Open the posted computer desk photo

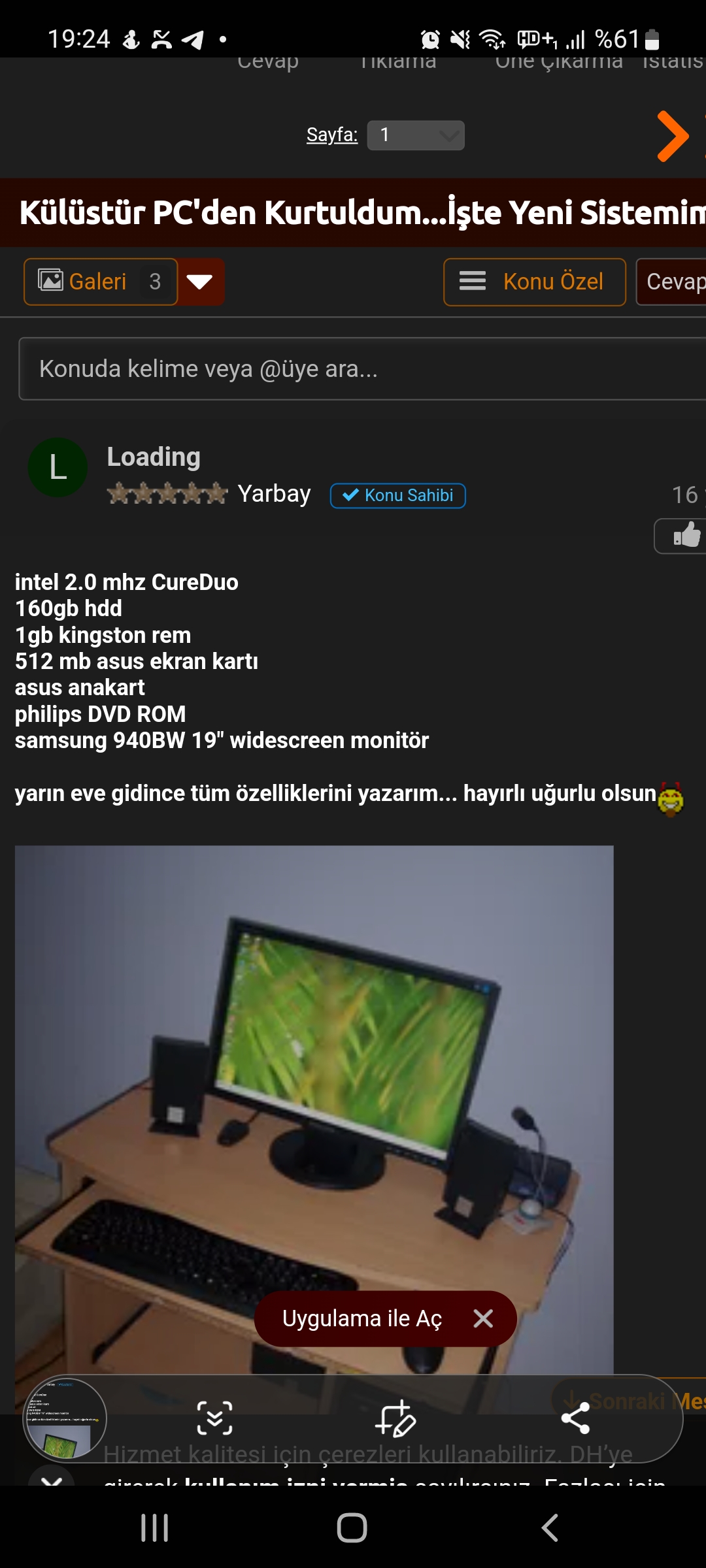314,1111
